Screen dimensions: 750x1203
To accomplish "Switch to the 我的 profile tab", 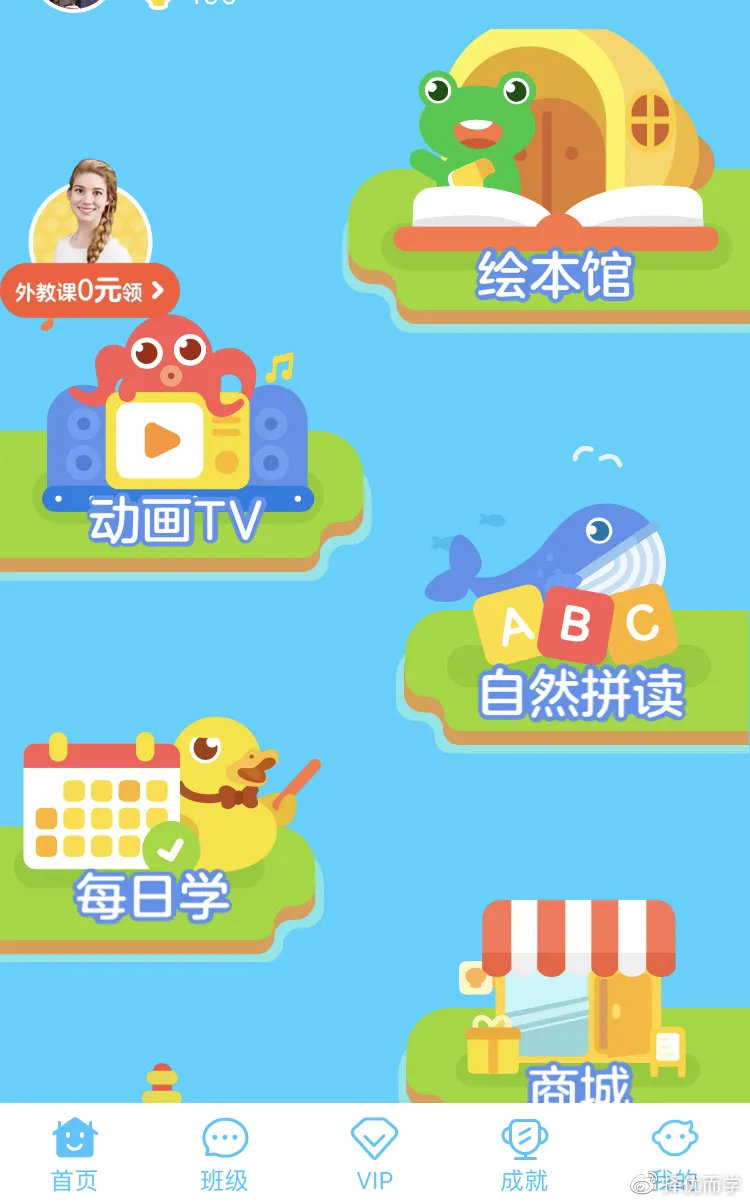I will pos(675,1148).
